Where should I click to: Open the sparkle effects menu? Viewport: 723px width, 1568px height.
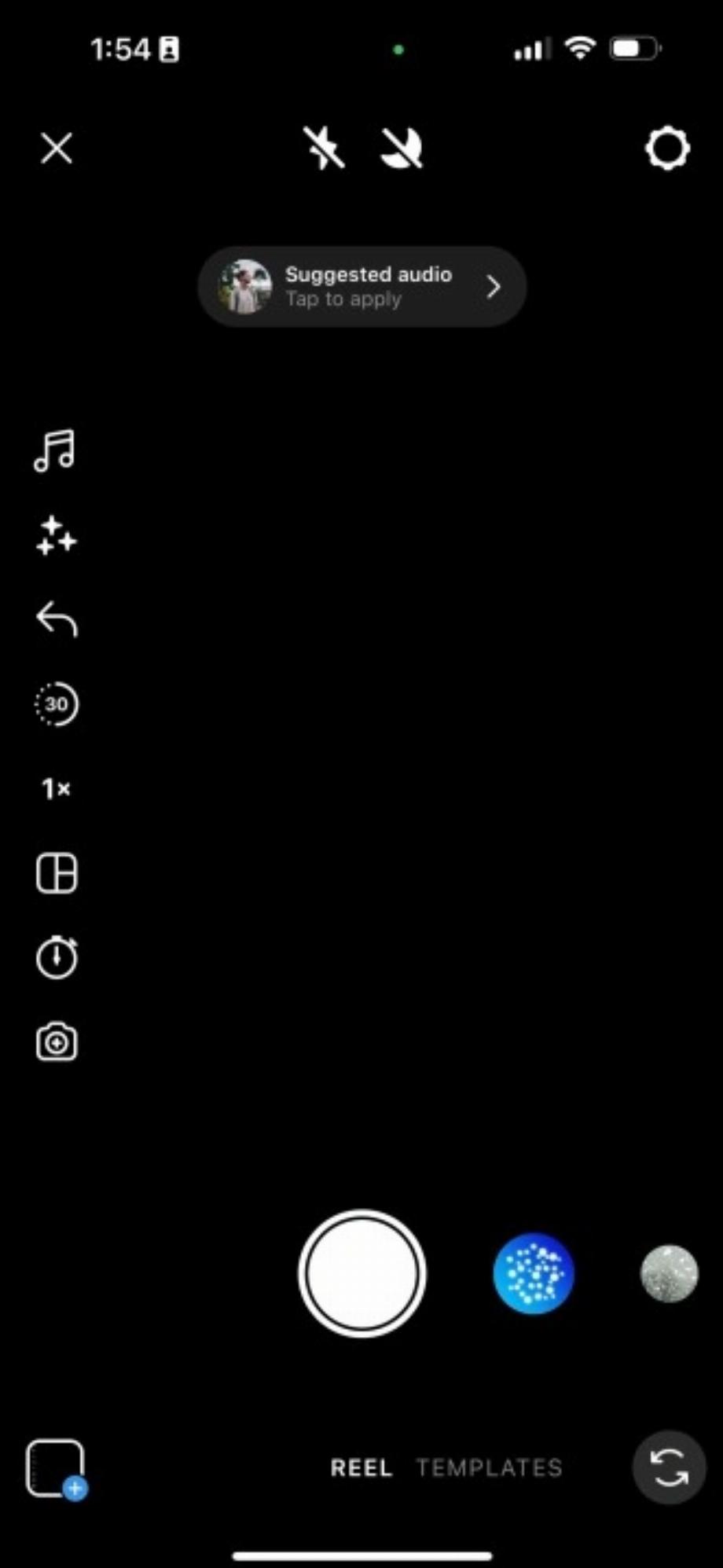pos(56,536)
